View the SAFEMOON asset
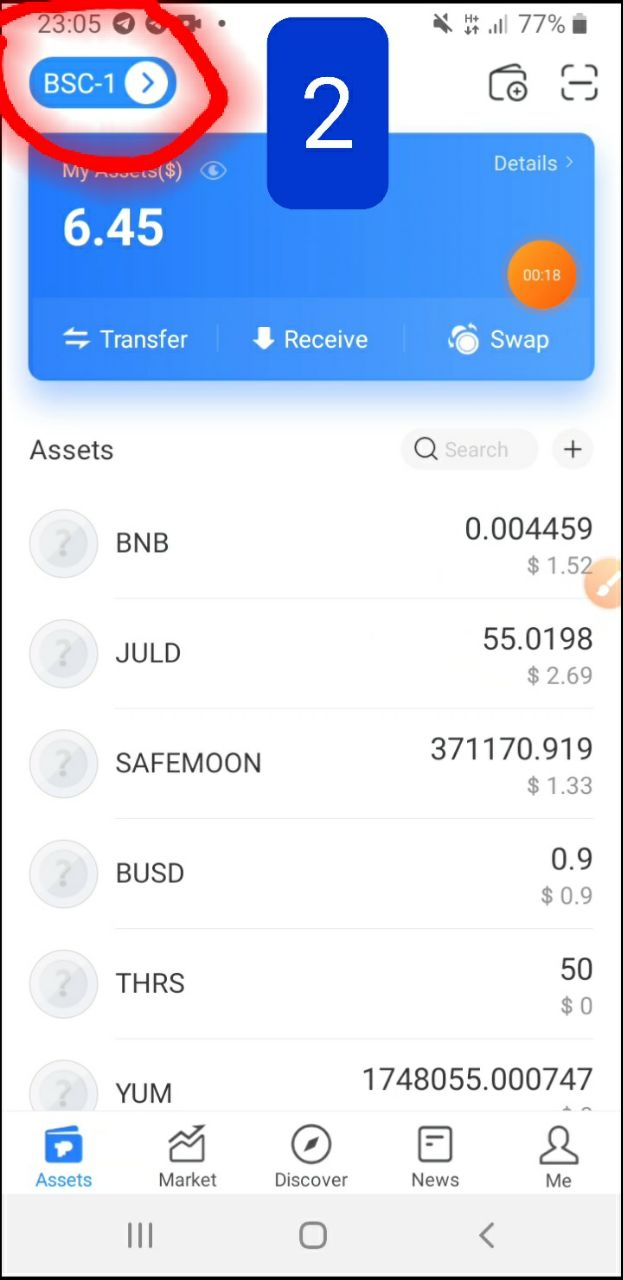Screen dimensions: 623x1280 [311, 764]
